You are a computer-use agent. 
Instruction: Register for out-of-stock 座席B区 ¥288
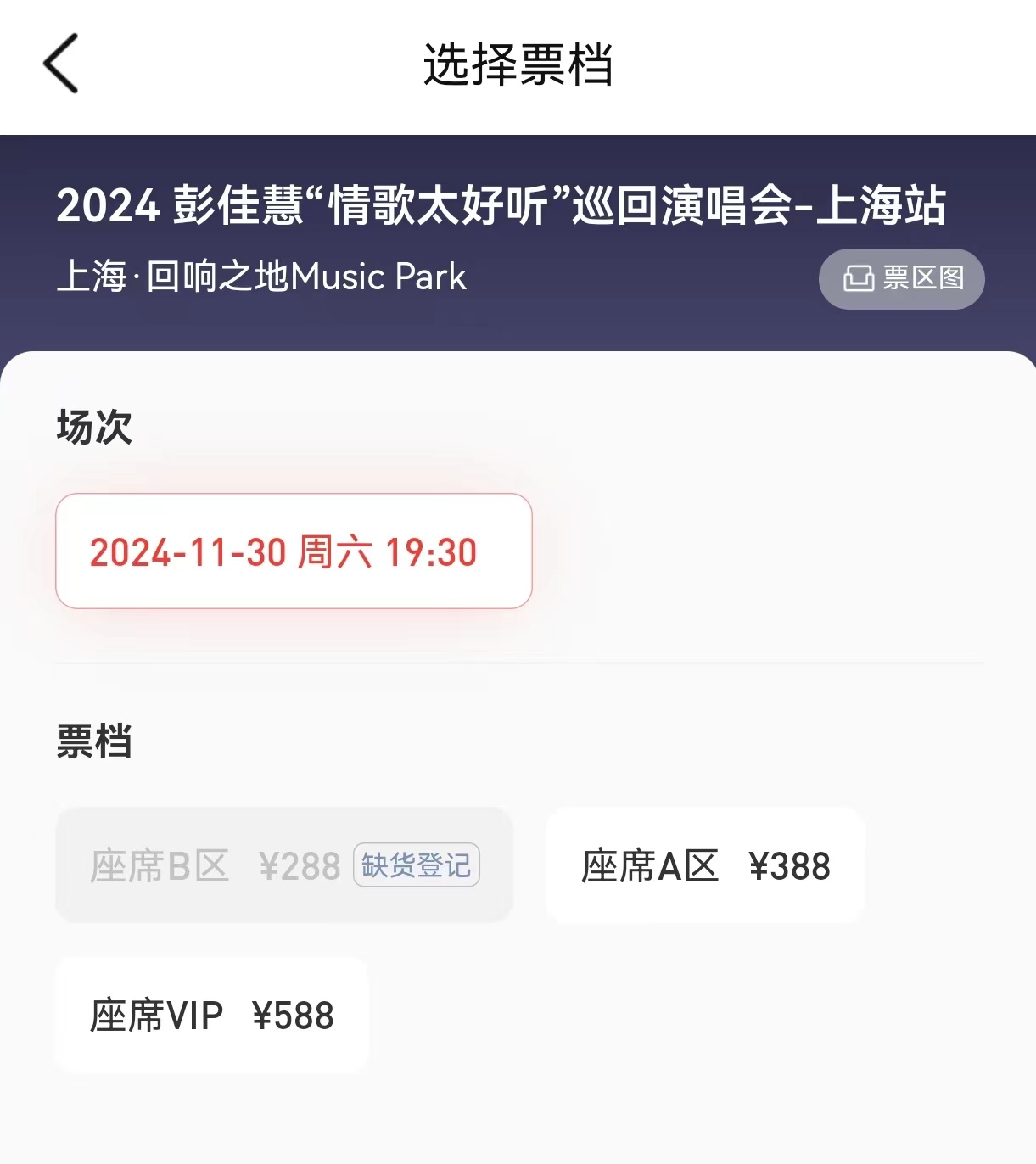tap(416, 865)
